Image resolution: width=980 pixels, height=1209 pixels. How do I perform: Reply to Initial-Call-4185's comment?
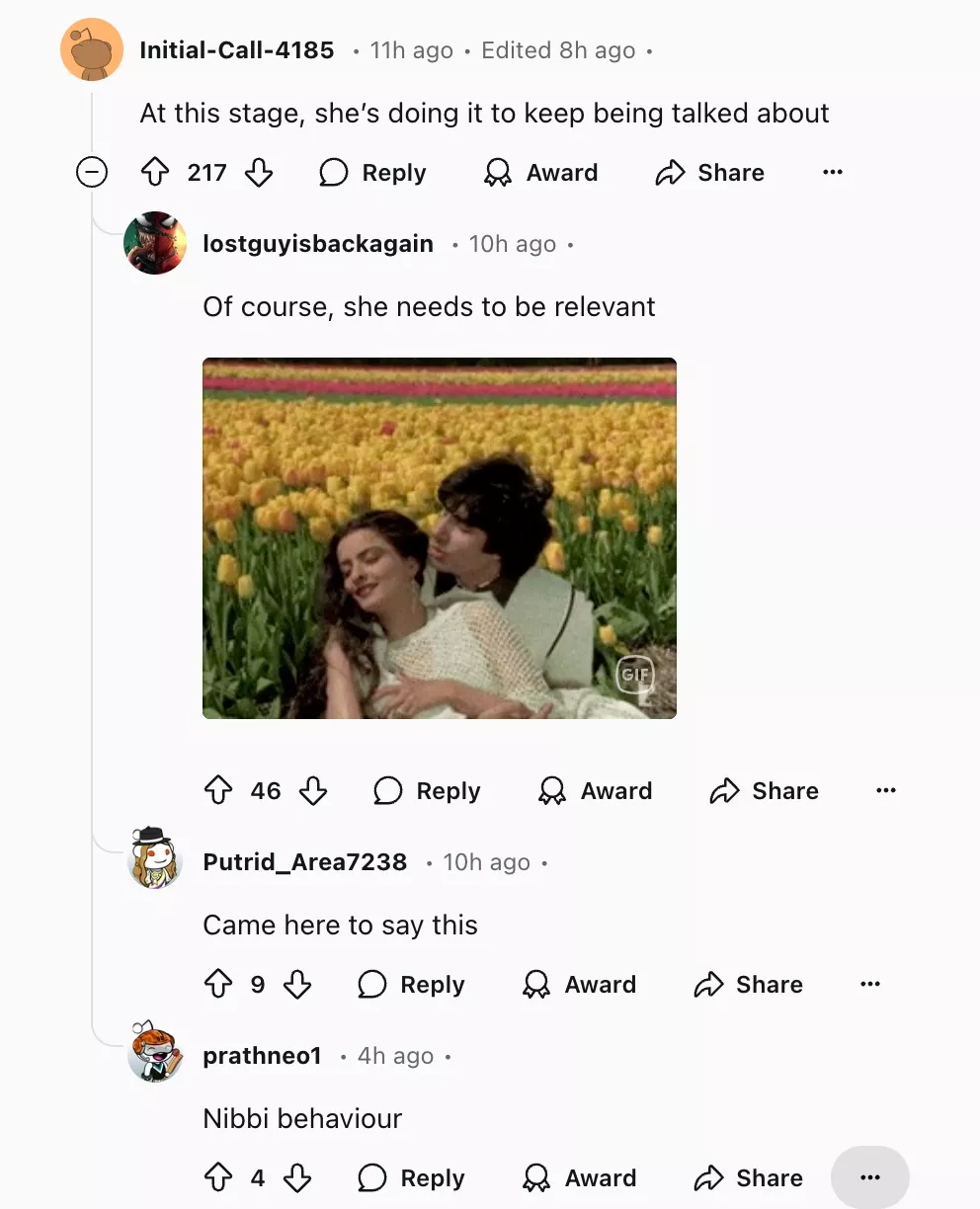(373, 173)
